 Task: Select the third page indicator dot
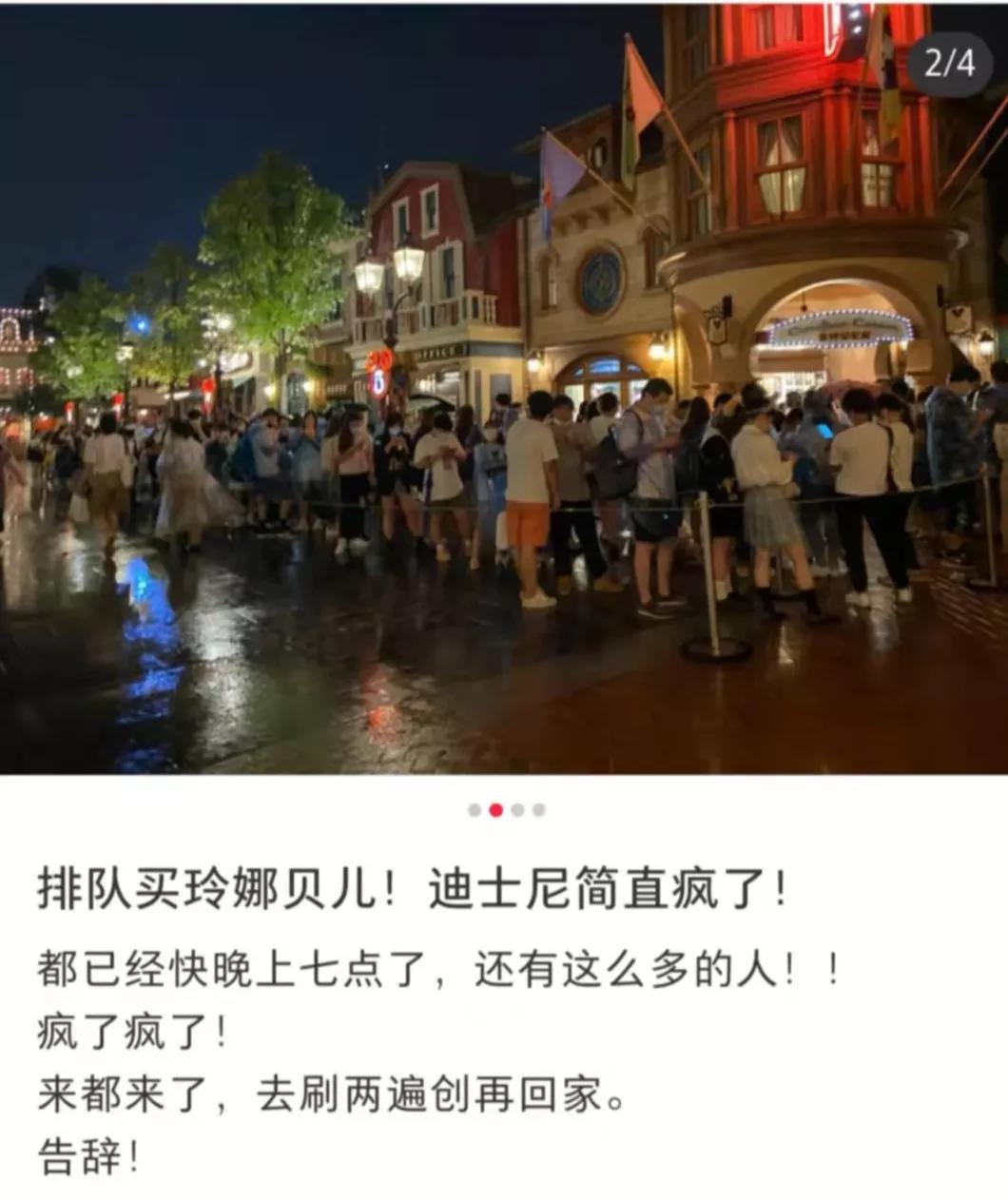point(517,810)
